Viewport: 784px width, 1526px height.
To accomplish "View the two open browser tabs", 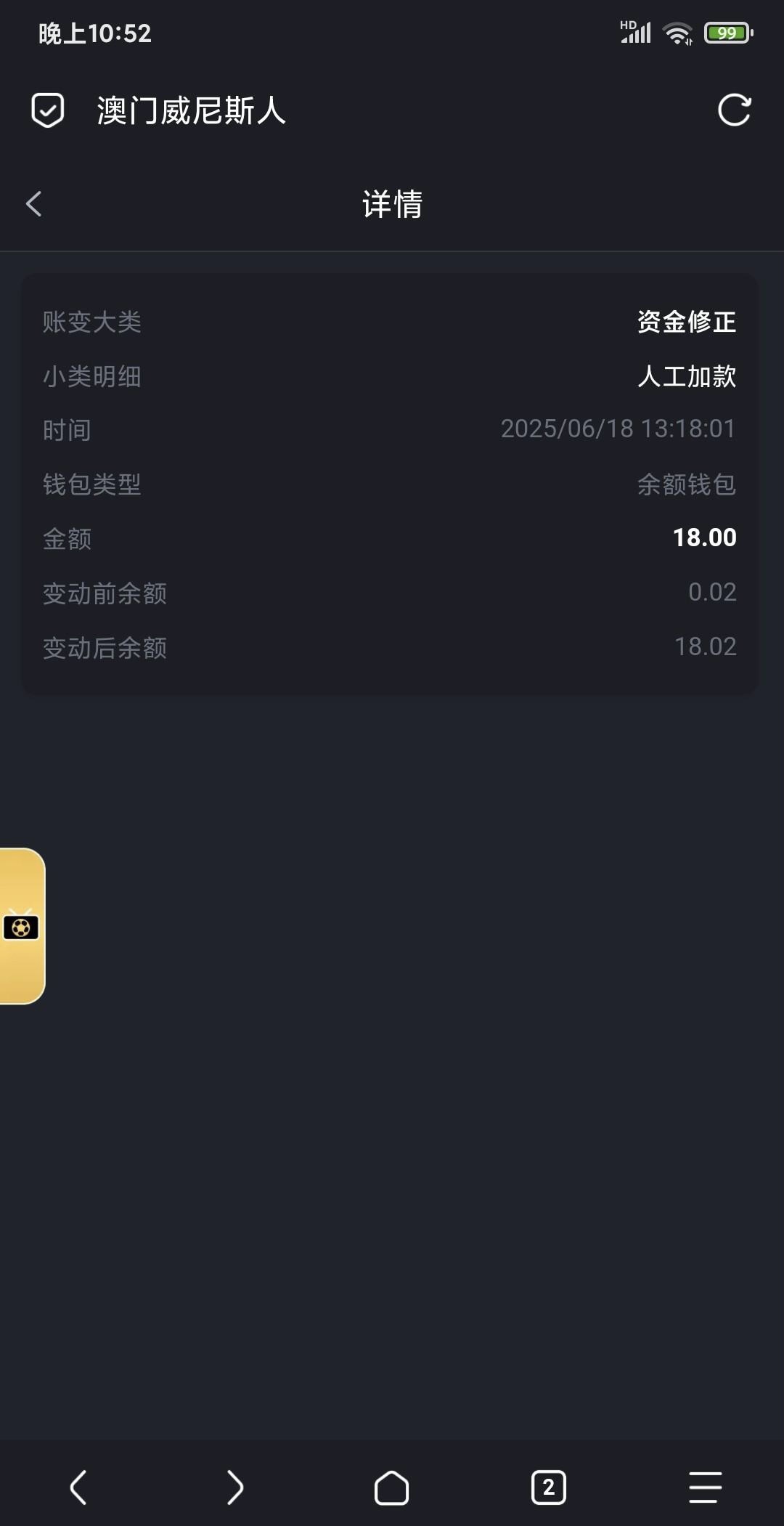I will pos(549,1487).
